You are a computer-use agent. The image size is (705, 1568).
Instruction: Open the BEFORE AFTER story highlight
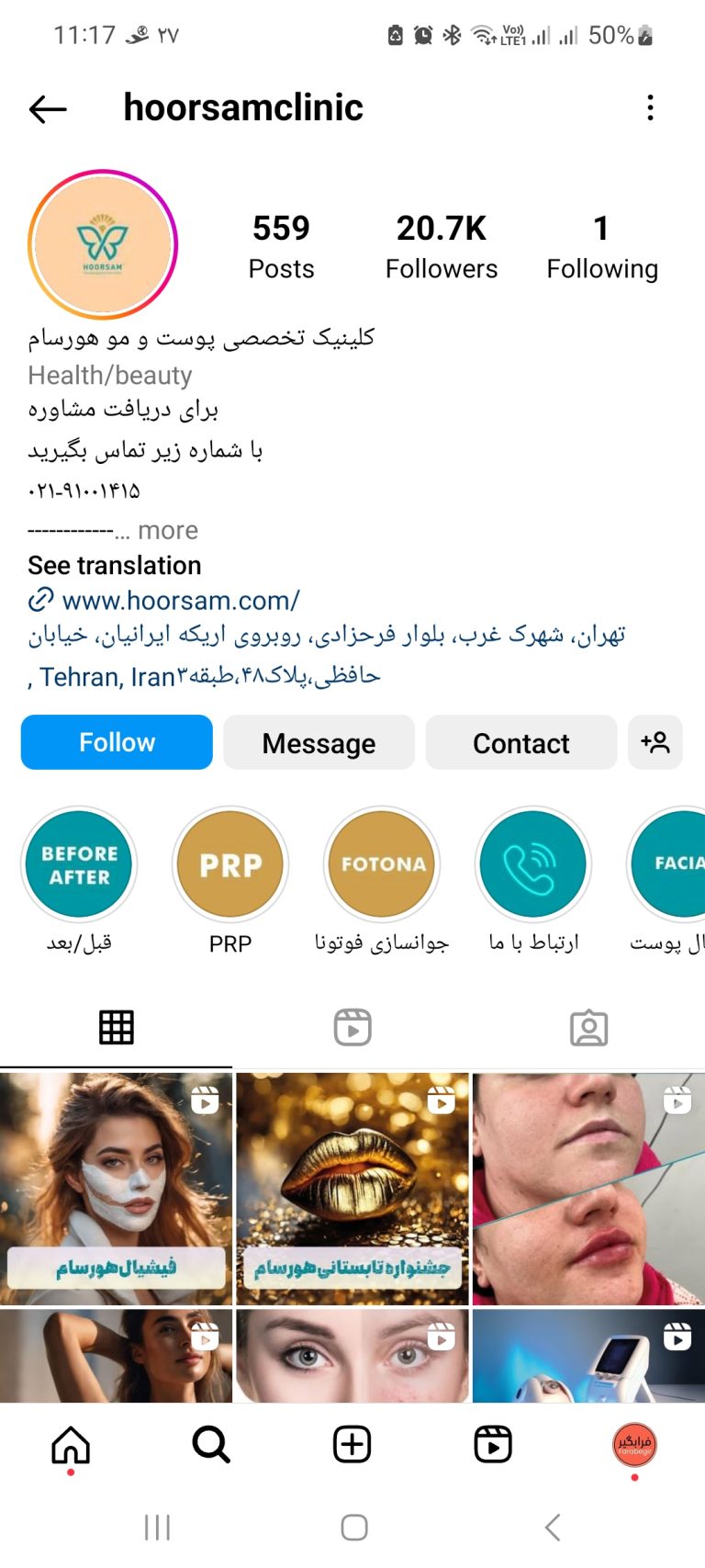pyautogui.click(x=79, y=864)
